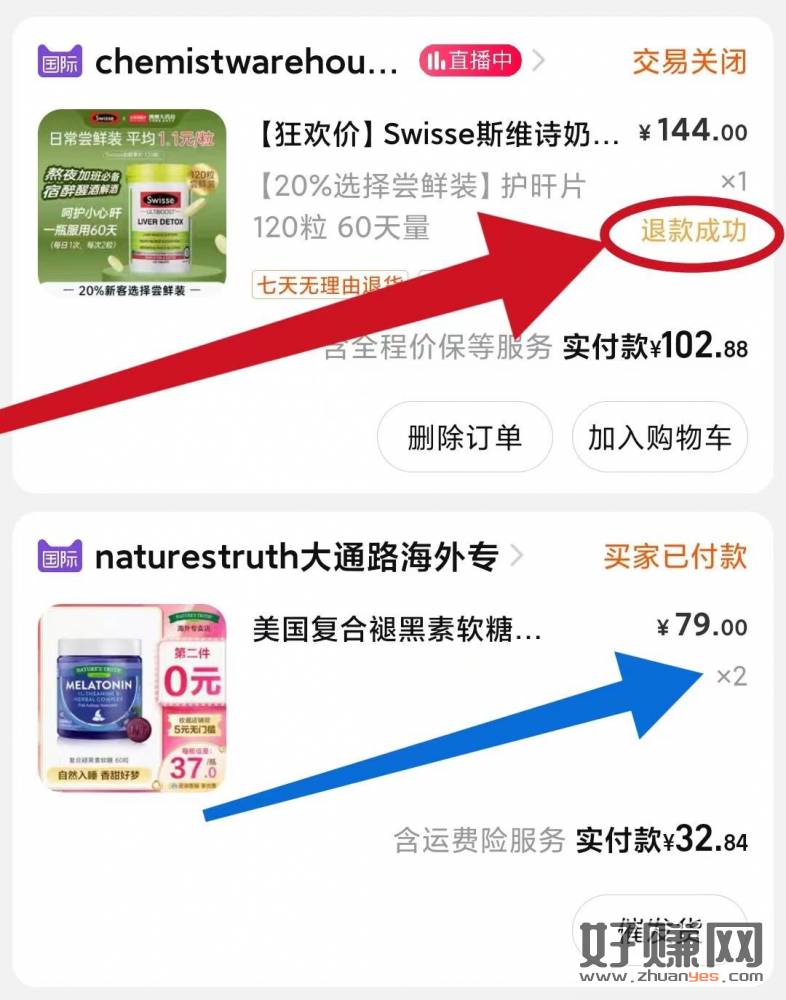Open the chemistwarehouse store page
The width and height of the screenshot is (786, 1000).
[246, 61]
